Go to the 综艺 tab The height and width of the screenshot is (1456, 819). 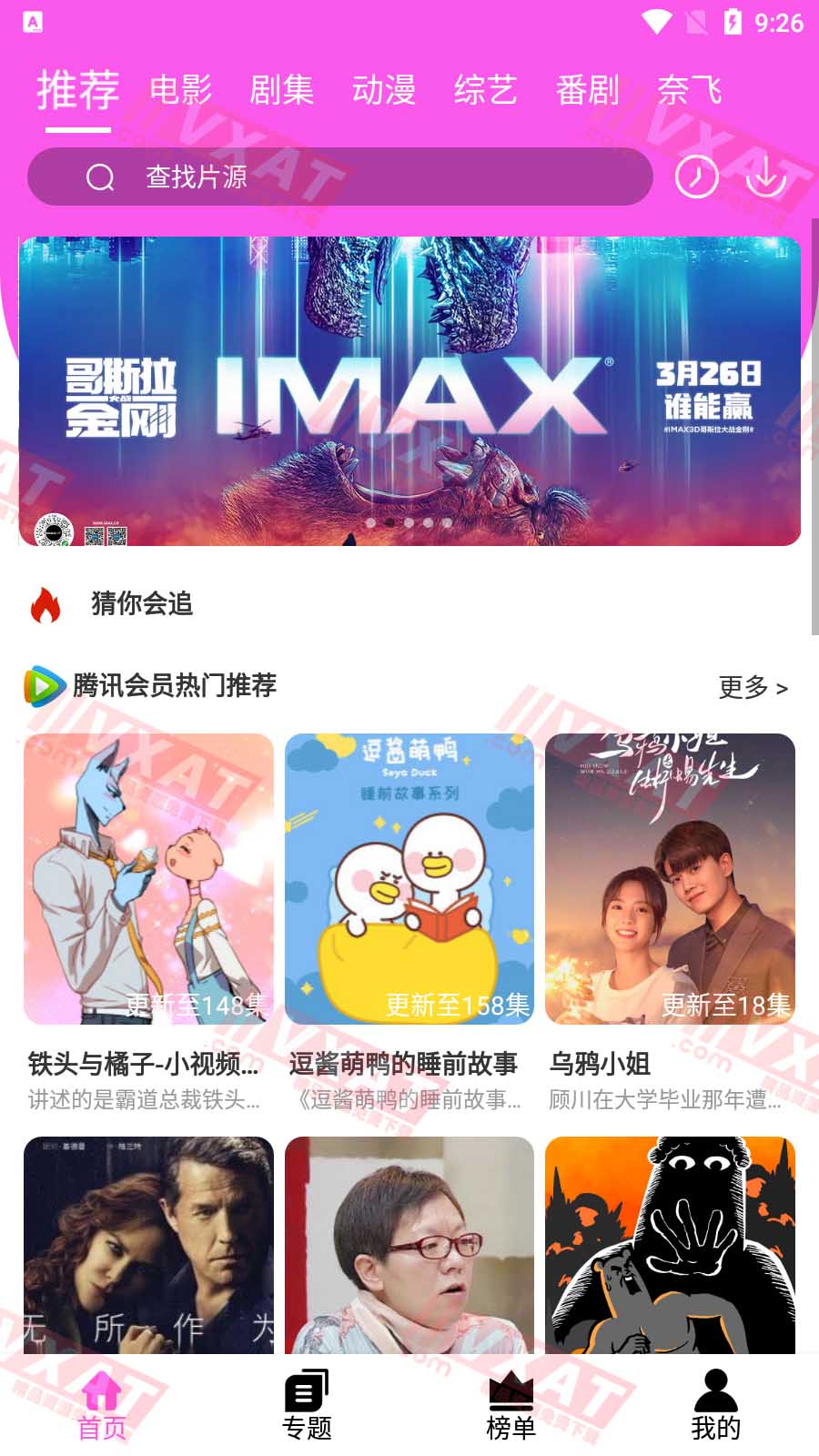[x=485, y=90]
